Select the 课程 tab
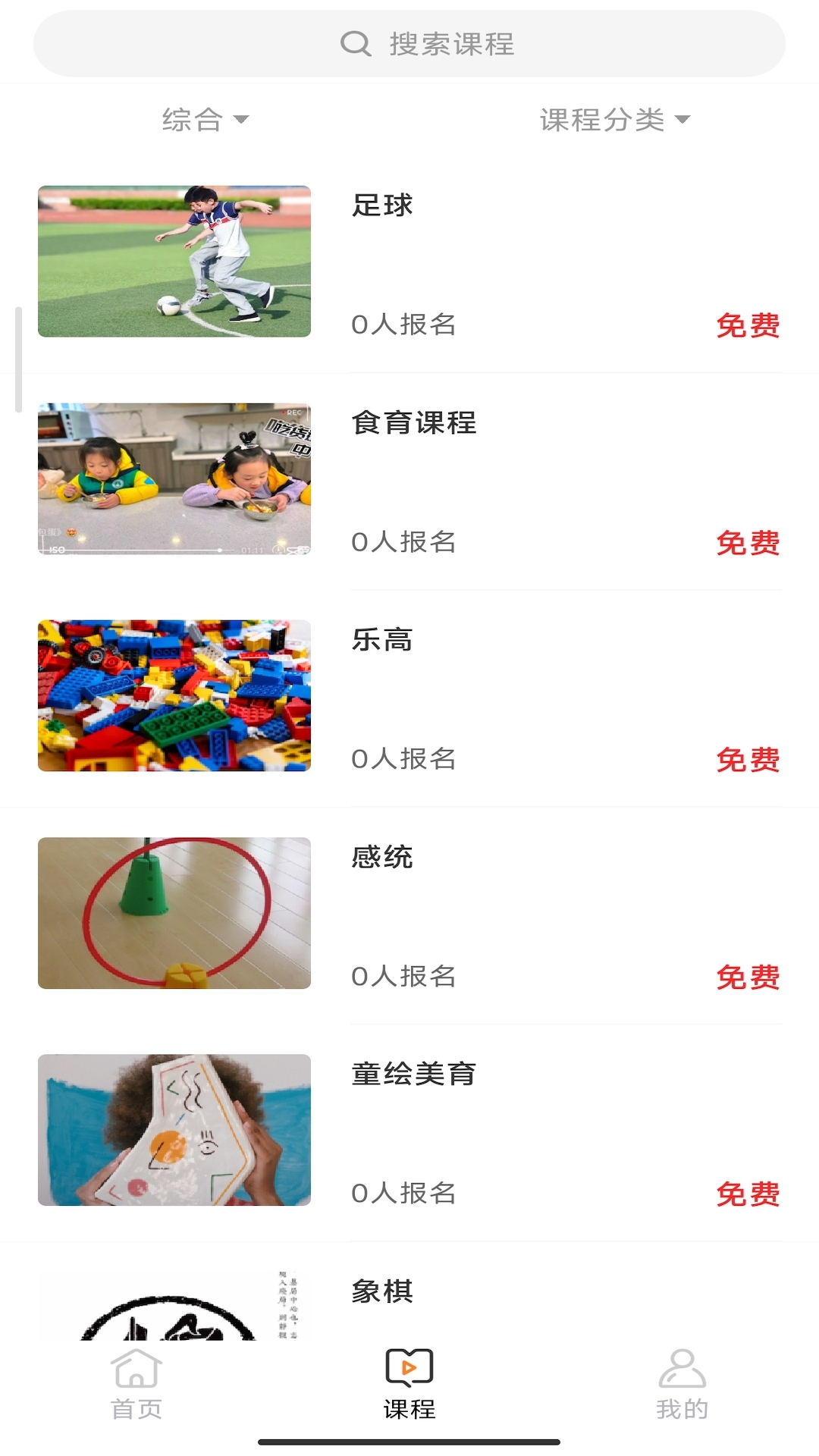The width and height of the screenshot is (819, 1456). pos(409,1384)
